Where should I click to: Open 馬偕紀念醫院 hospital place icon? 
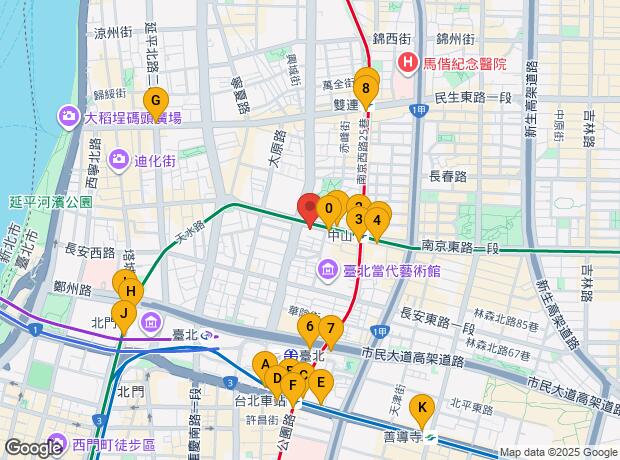[x=408, y=64]
